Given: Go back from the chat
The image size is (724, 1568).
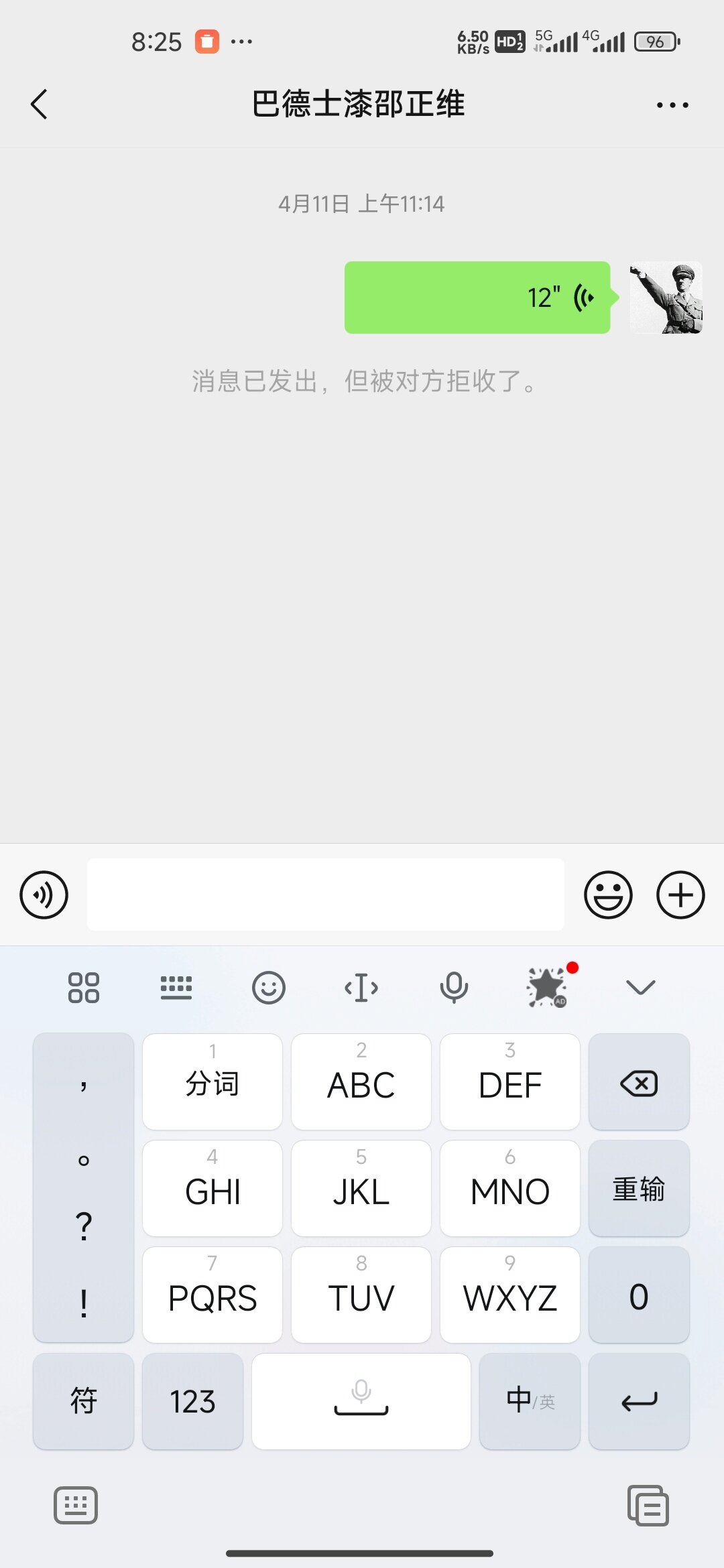Looking at the screenshot, I should 40,105.
